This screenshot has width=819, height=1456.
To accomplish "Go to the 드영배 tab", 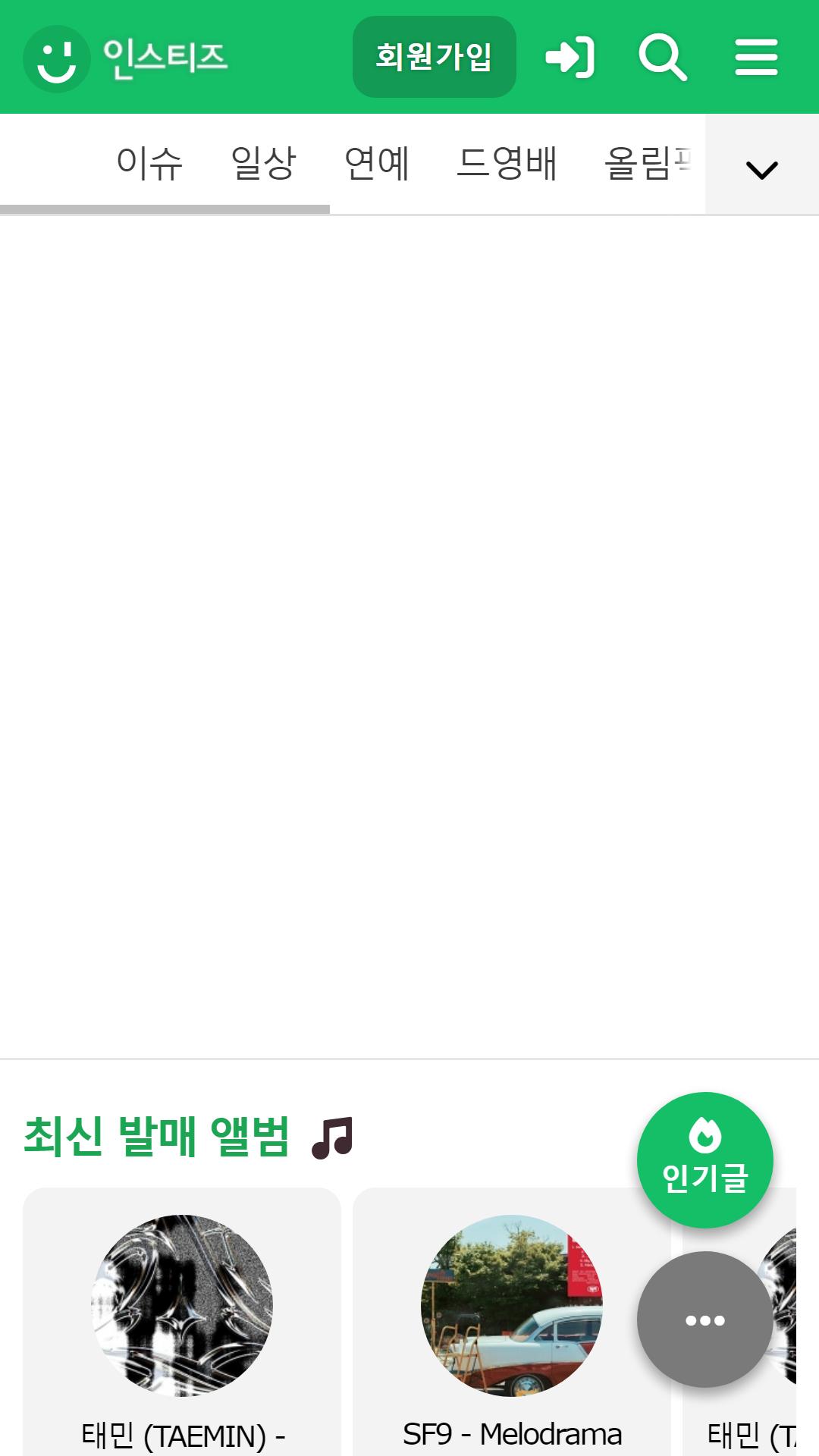I will 507,163.
